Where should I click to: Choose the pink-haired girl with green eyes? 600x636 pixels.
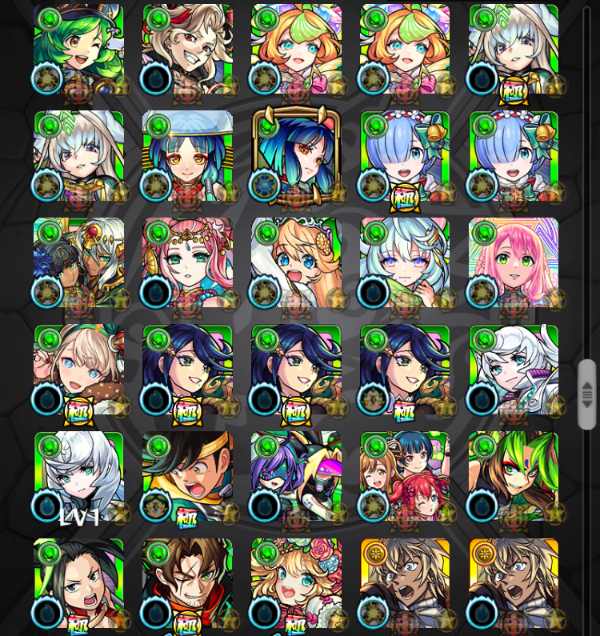pos(513,263)
